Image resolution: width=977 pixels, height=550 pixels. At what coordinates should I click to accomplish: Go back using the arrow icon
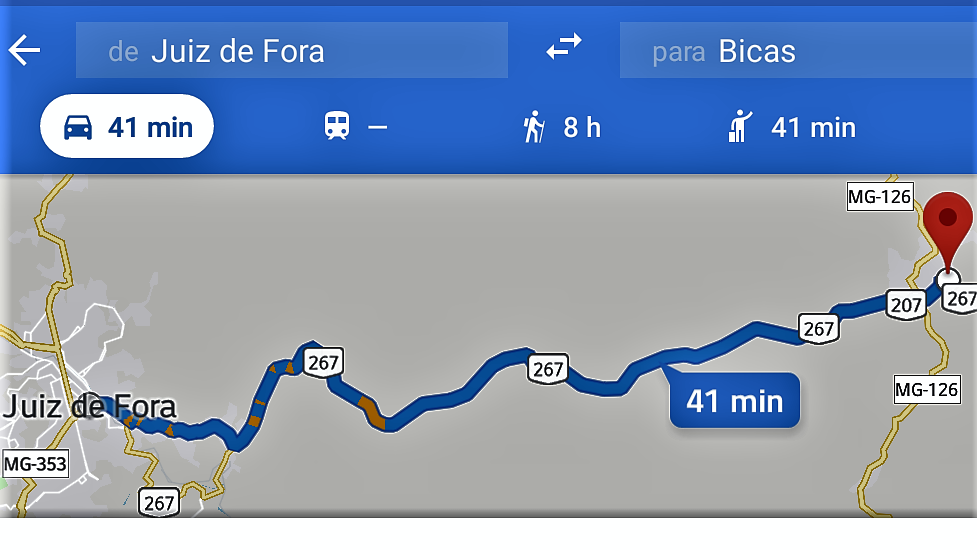24,50
